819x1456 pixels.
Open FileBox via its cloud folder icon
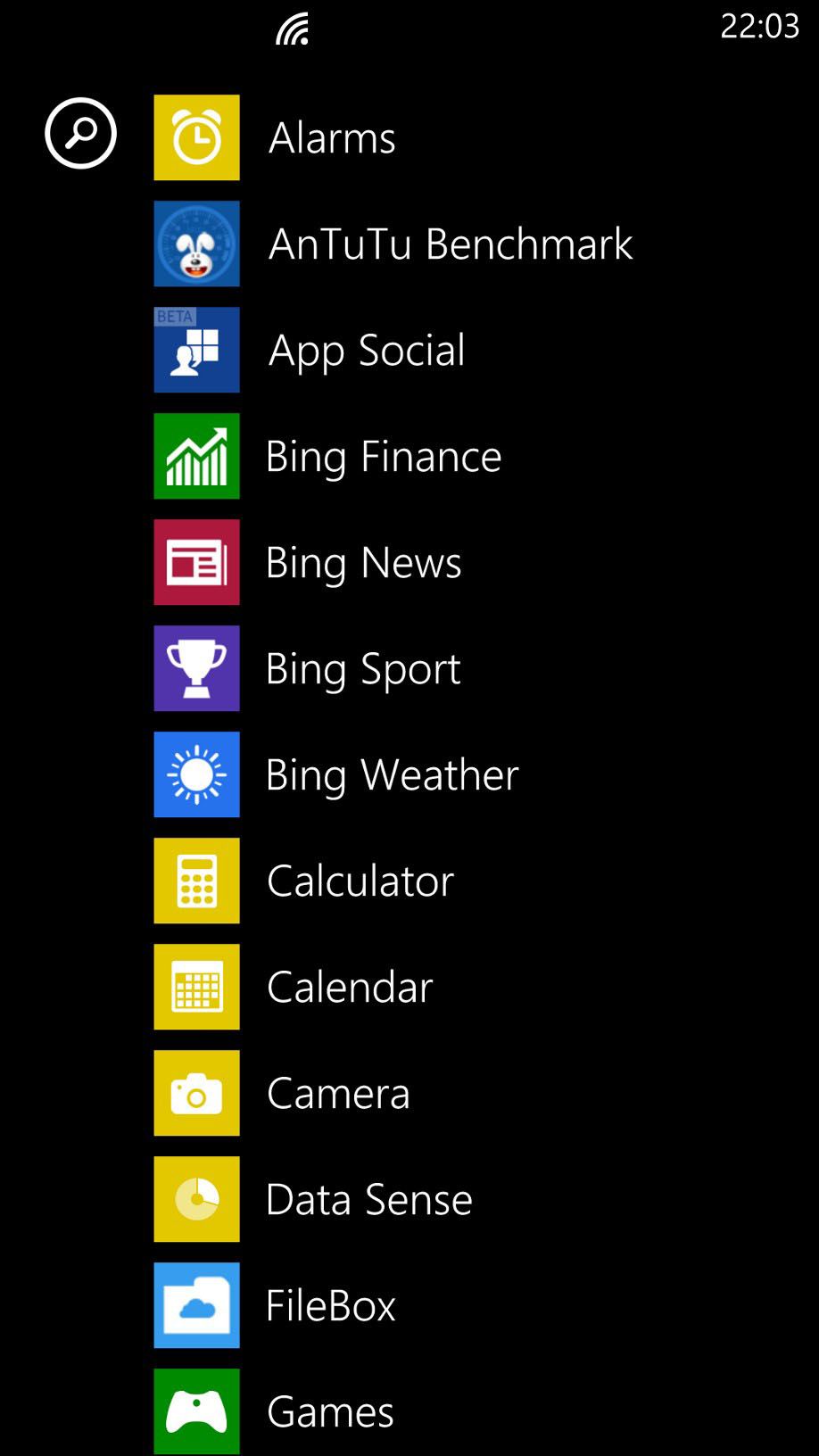(196, 1305)
